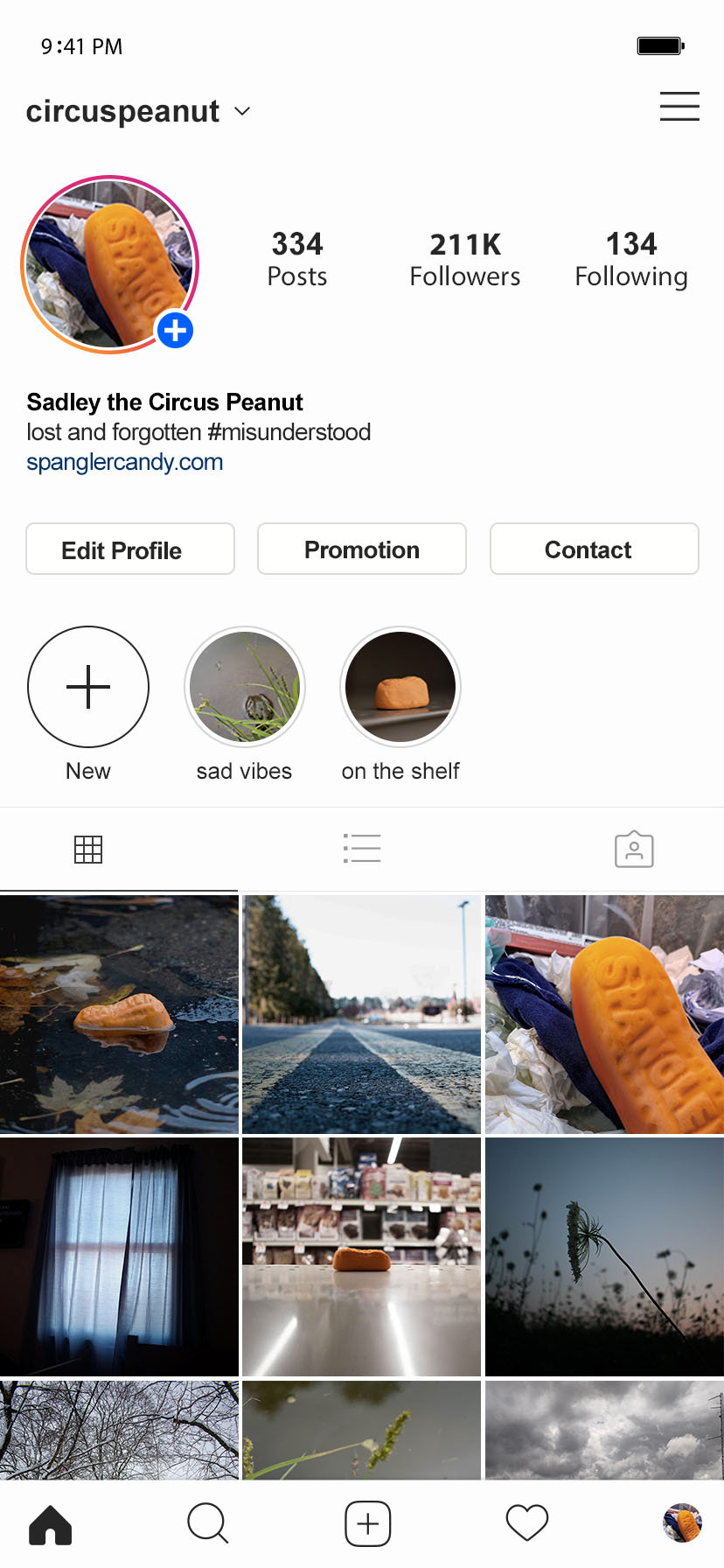The width and height of the screenshot is (724, 1568).
Task: Open the empty road photo post
Action: 362,1014
